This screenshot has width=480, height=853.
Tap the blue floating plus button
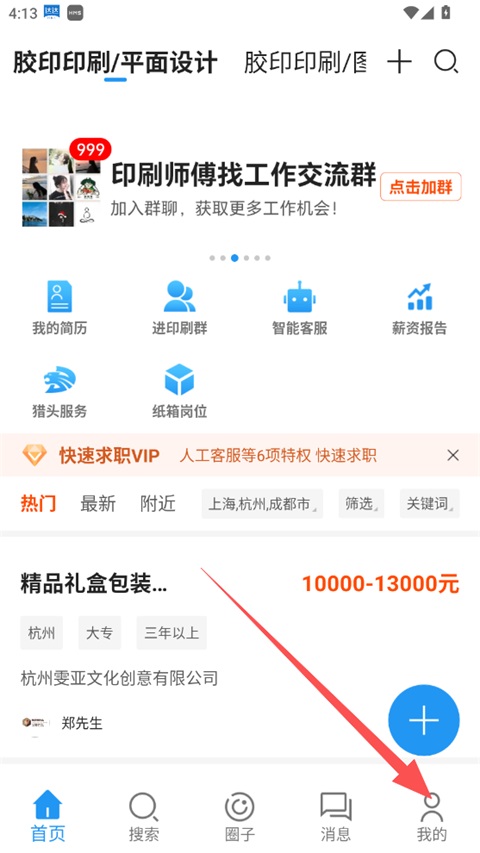point(423,720)
